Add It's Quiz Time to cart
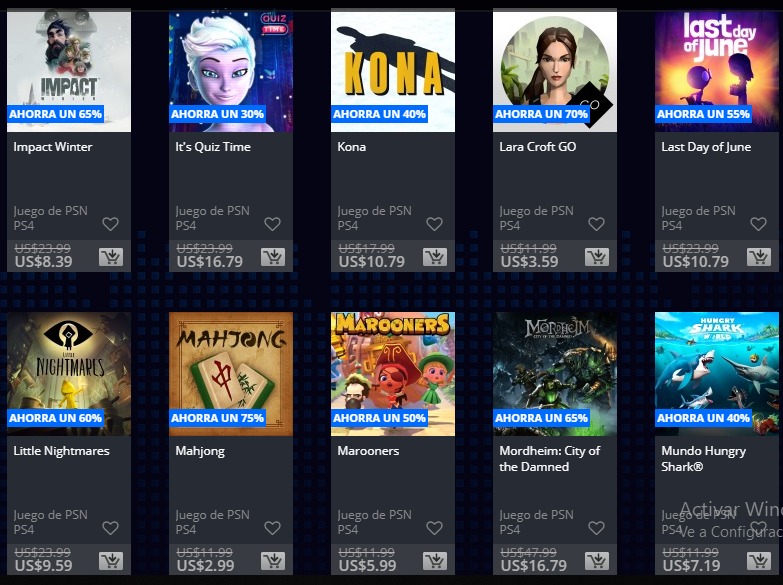The height and width of the screenshot is (585, 783). click(x=272, y=257)
